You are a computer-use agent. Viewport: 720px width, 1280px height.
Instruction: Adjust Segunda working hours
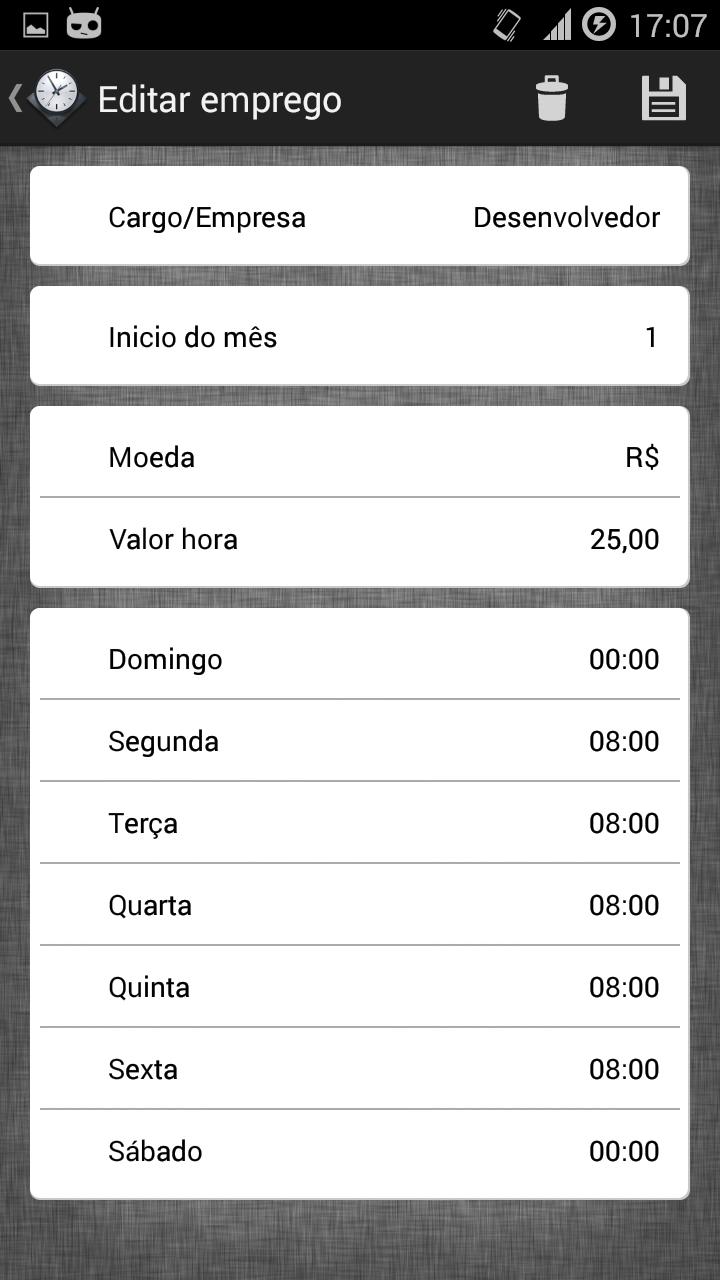coord(360,740)
